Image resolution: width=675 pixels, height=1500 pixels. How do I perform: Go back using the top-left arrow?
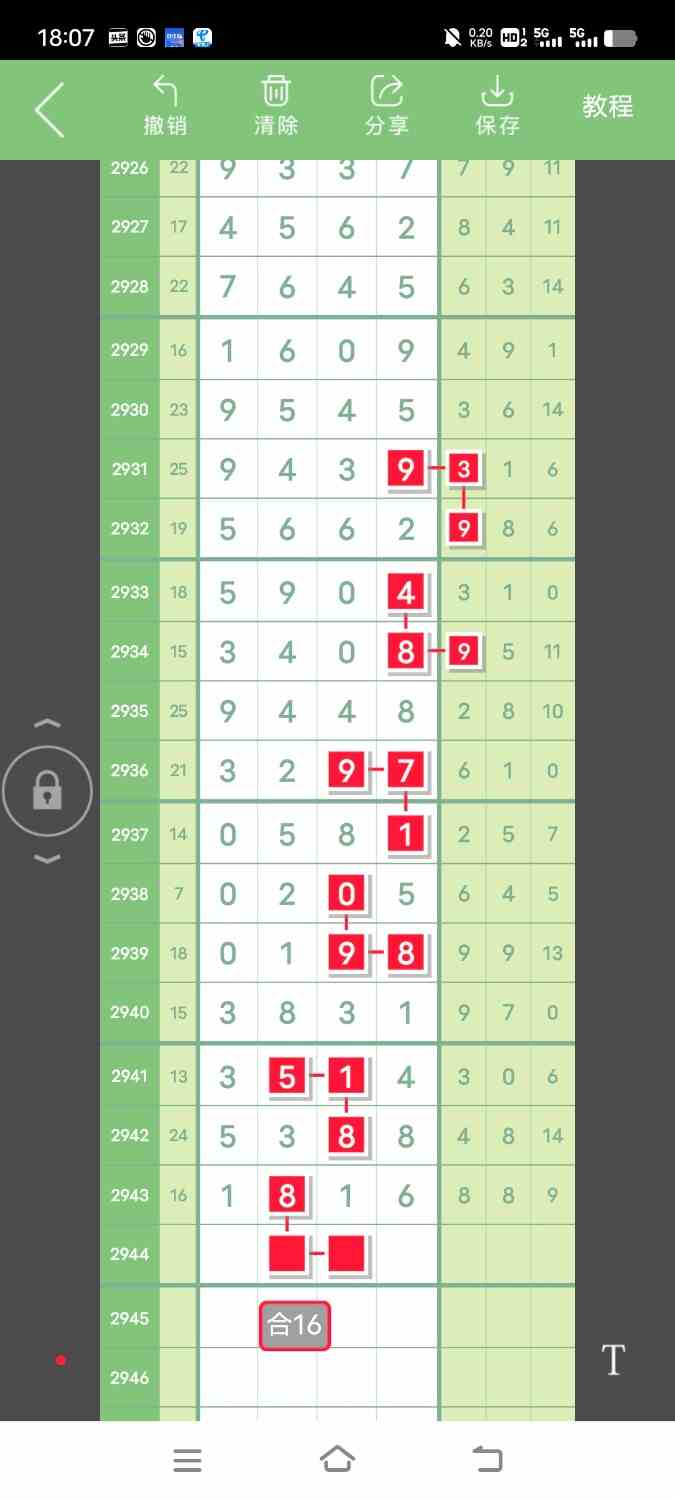tap(50, 109)
